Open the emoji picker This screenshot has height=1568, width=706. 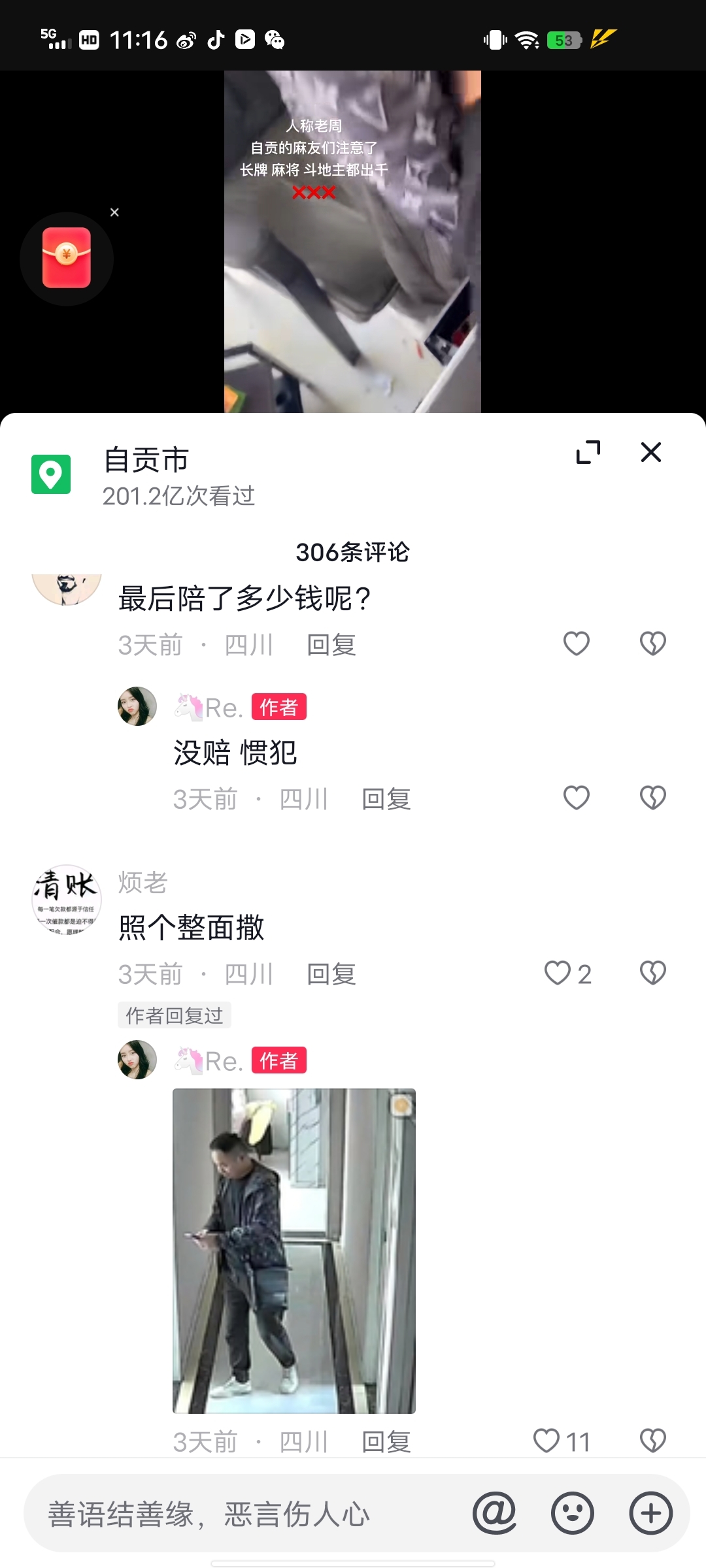coord(573,1513)
